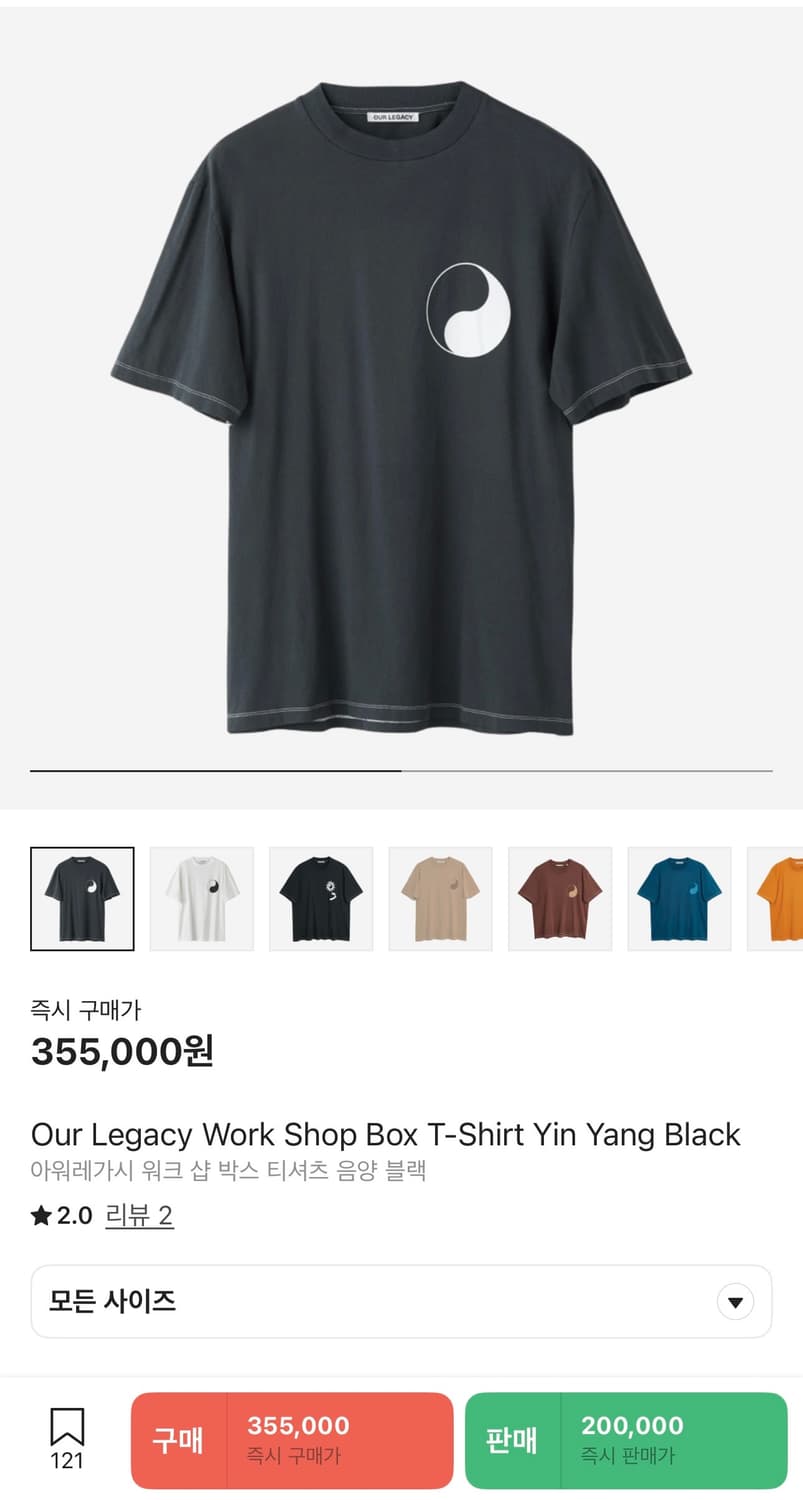Screen dimensions: 803x1500
Task: Tap the green 판매 sell button
Action: (626, 1440)
